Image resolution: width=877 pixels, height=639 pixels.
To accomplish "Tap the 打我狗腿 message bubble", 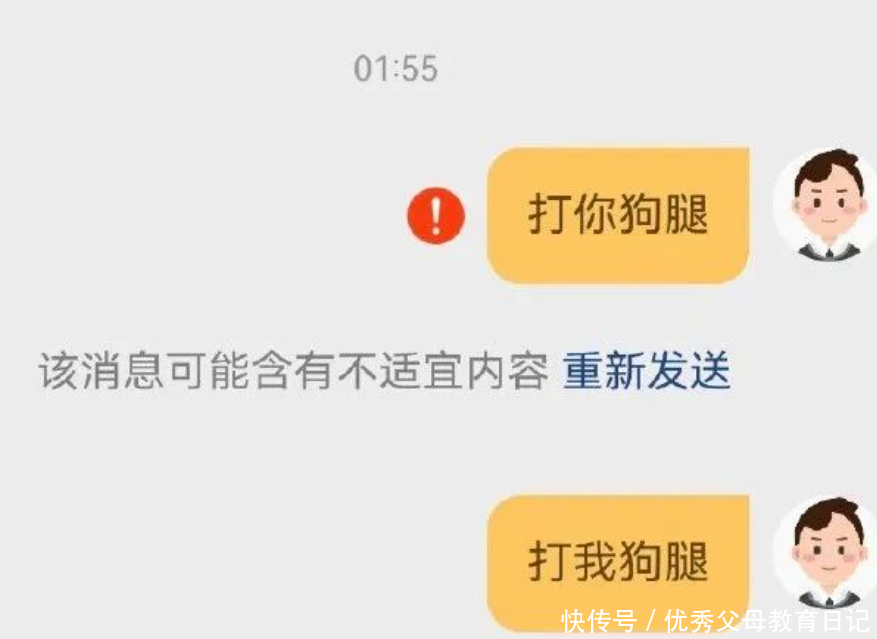I will click(618, 561).
